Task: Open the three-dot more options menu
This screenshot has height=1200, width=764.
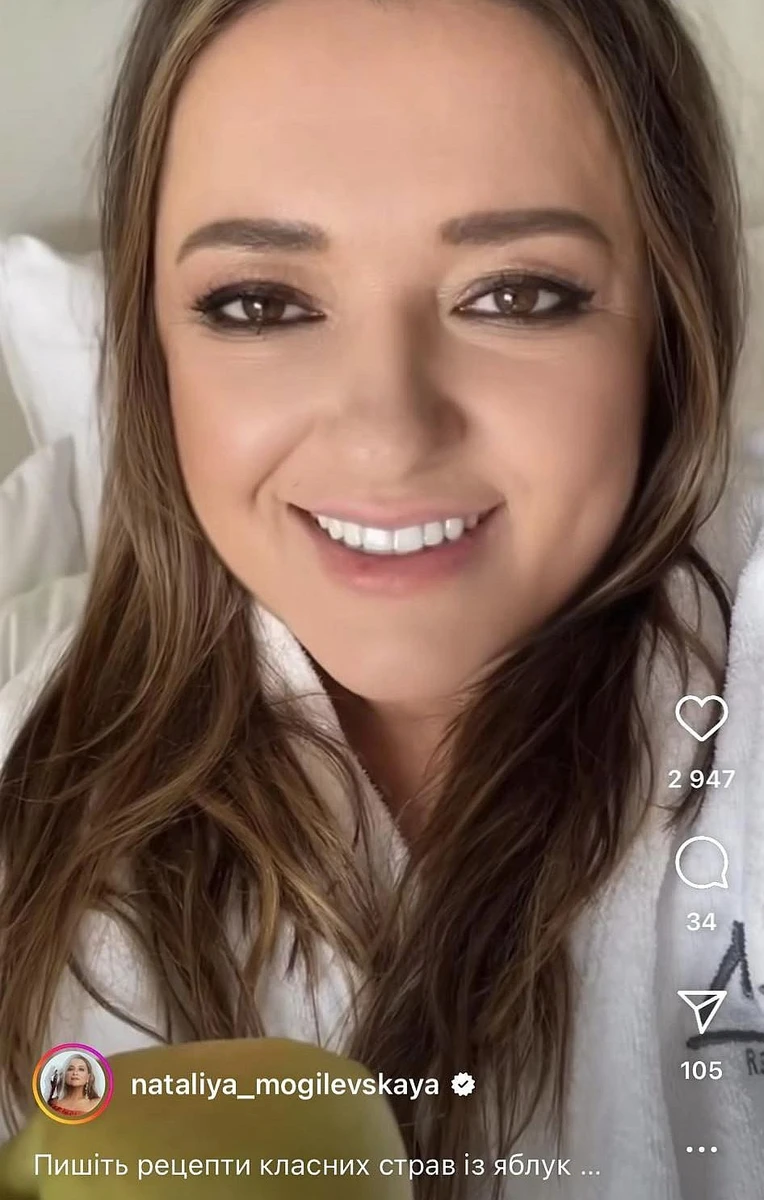Action: coord(701,1149)
